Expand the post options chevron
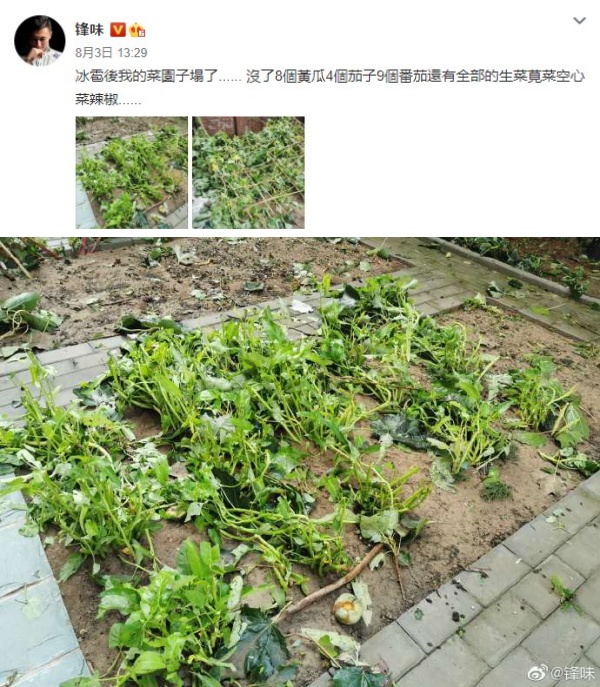Image resolution: width=600 pixels, height=687 pixels. (579, 21)
